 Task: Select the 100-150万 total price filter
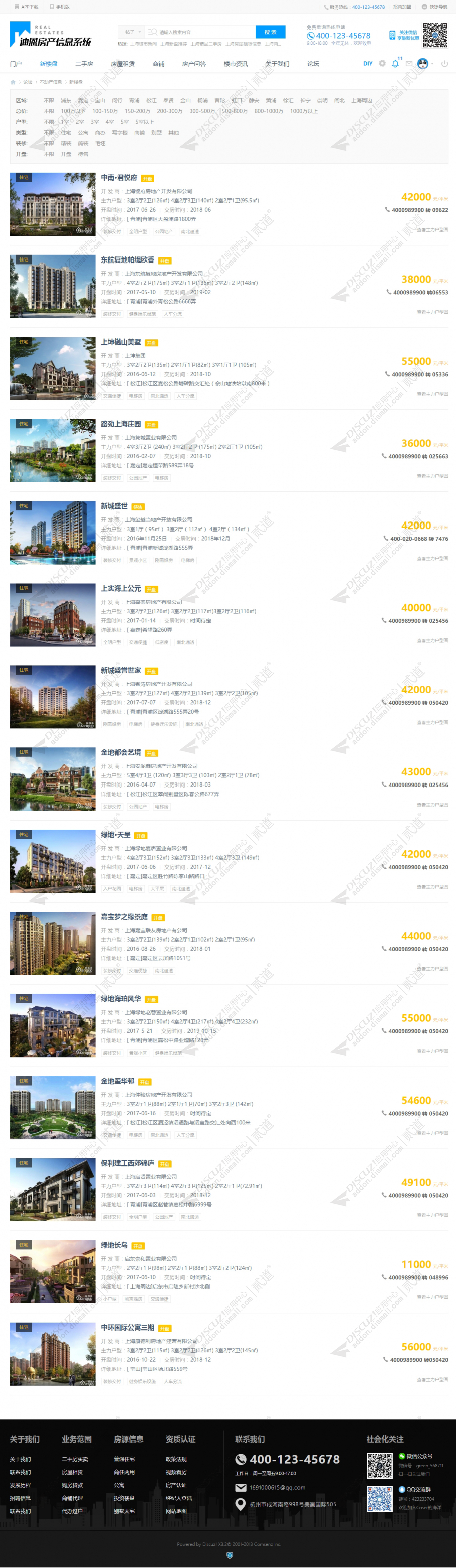click(105, 111)
